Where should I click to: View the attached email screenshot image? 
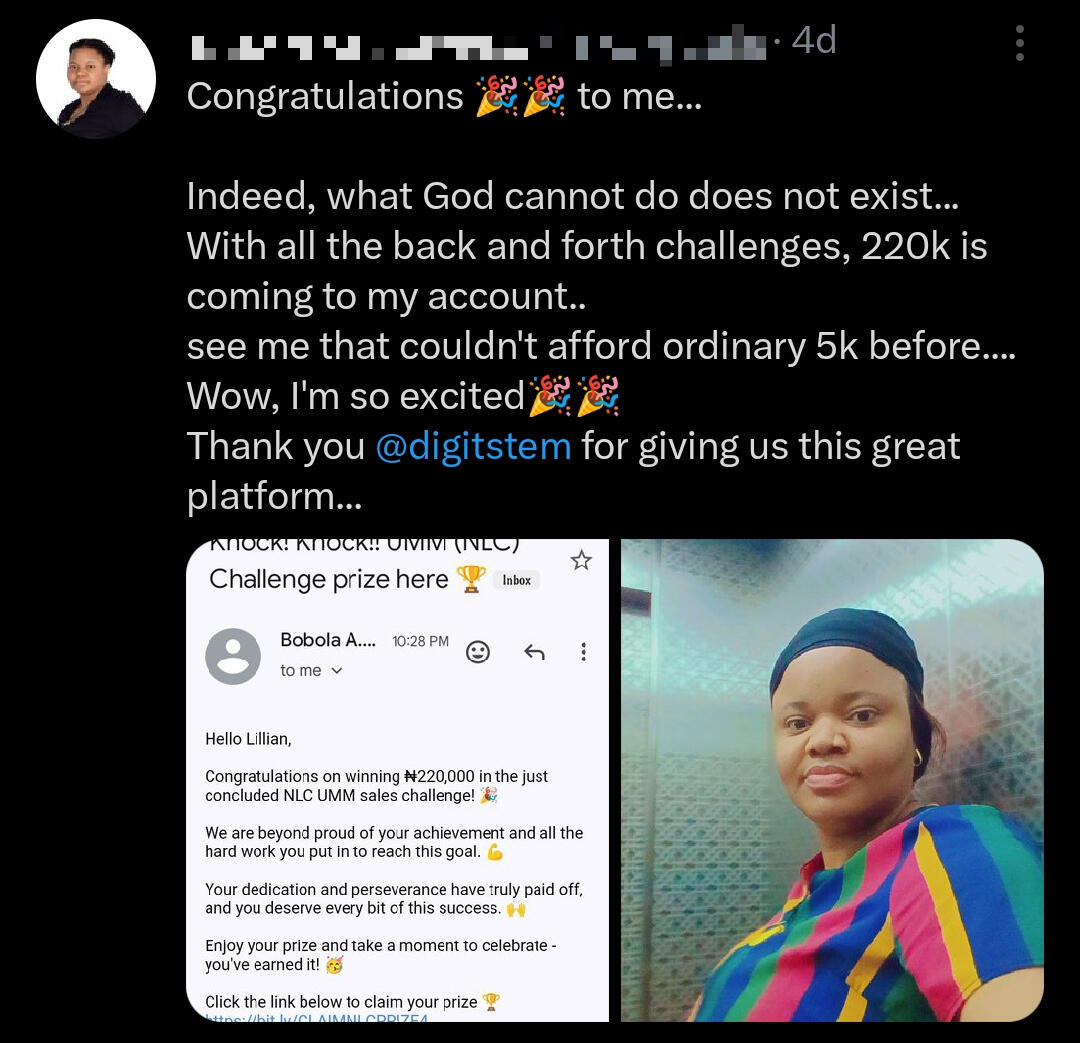[x=397, y=780]
